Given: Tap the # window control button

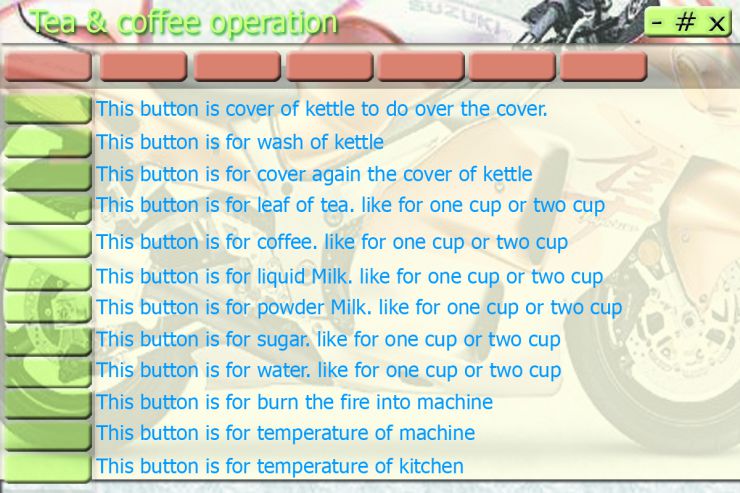Looking at the screenshot, I should (686, 23).
